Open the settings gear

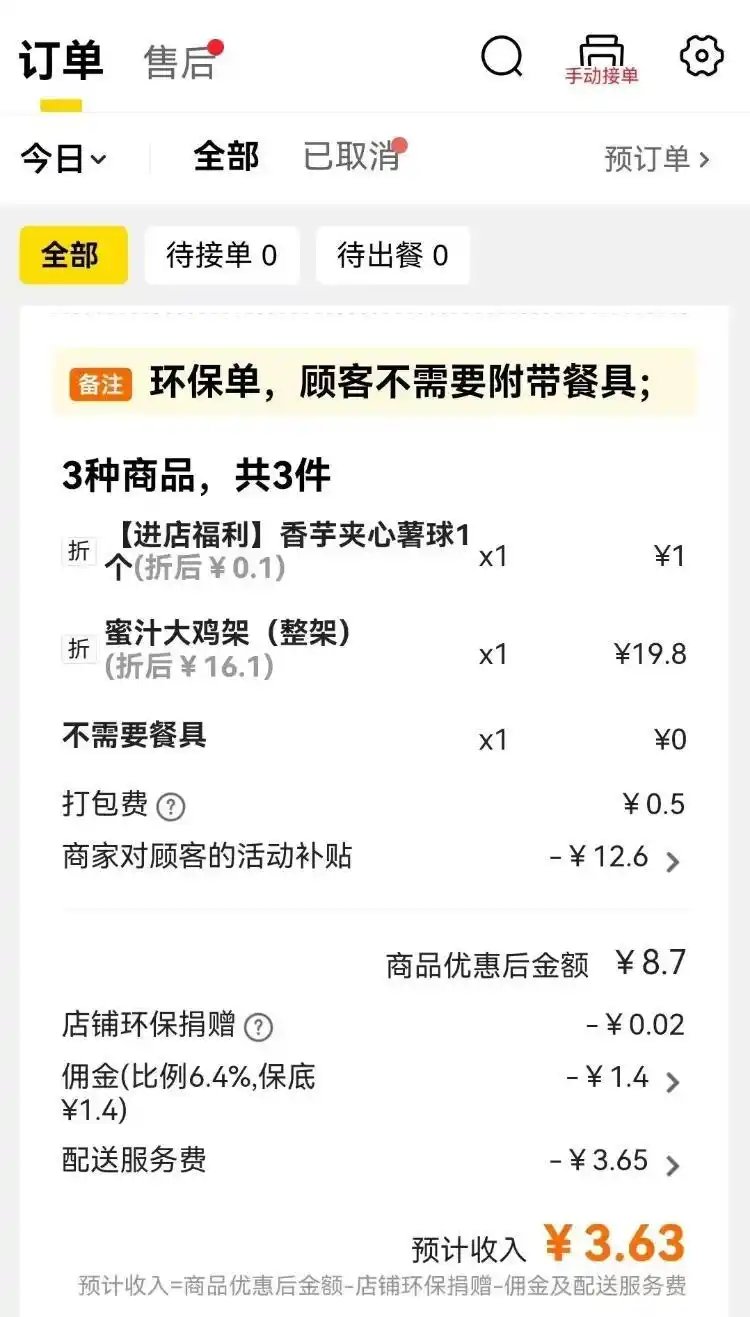[701, 57]
